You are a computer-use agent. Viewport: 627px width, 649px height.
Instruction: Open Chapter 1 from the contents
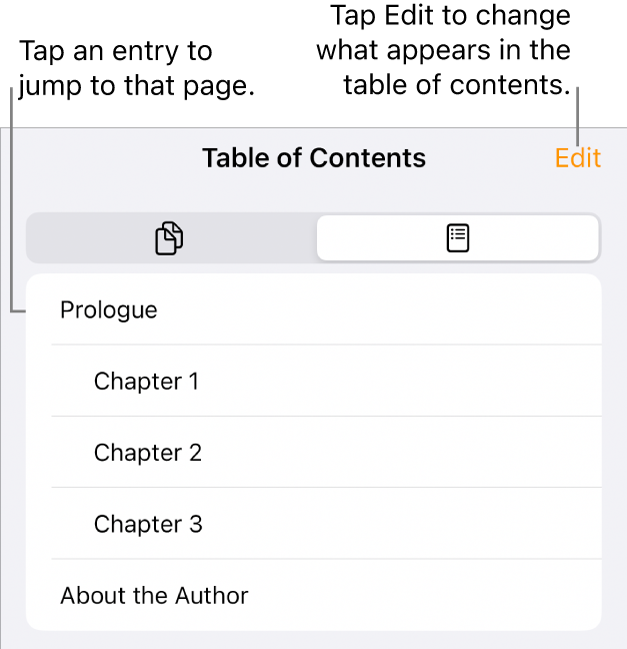click(146, 381)
